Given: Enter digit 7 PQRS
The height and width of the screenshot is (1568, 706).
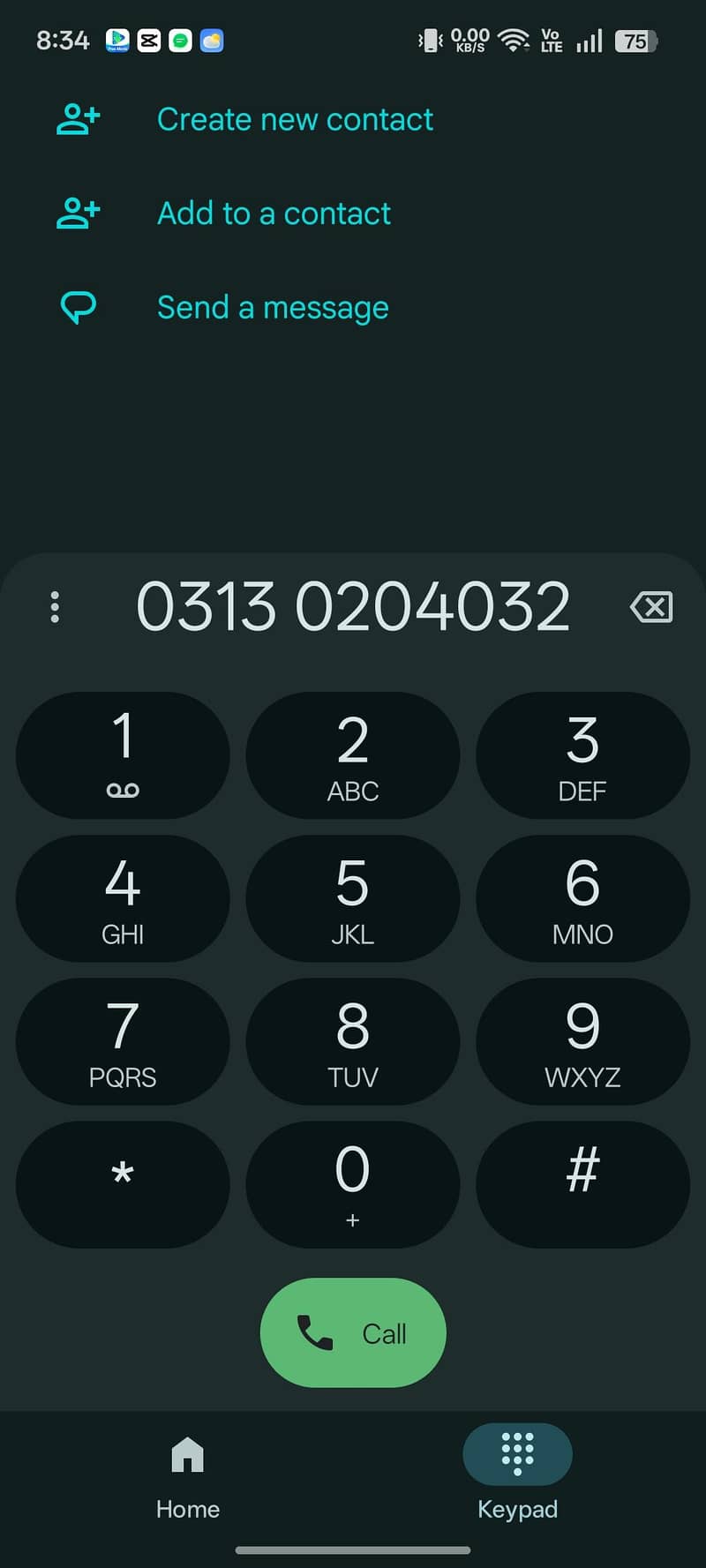Looking at the screenshot, I should [x=123, y=1041].
